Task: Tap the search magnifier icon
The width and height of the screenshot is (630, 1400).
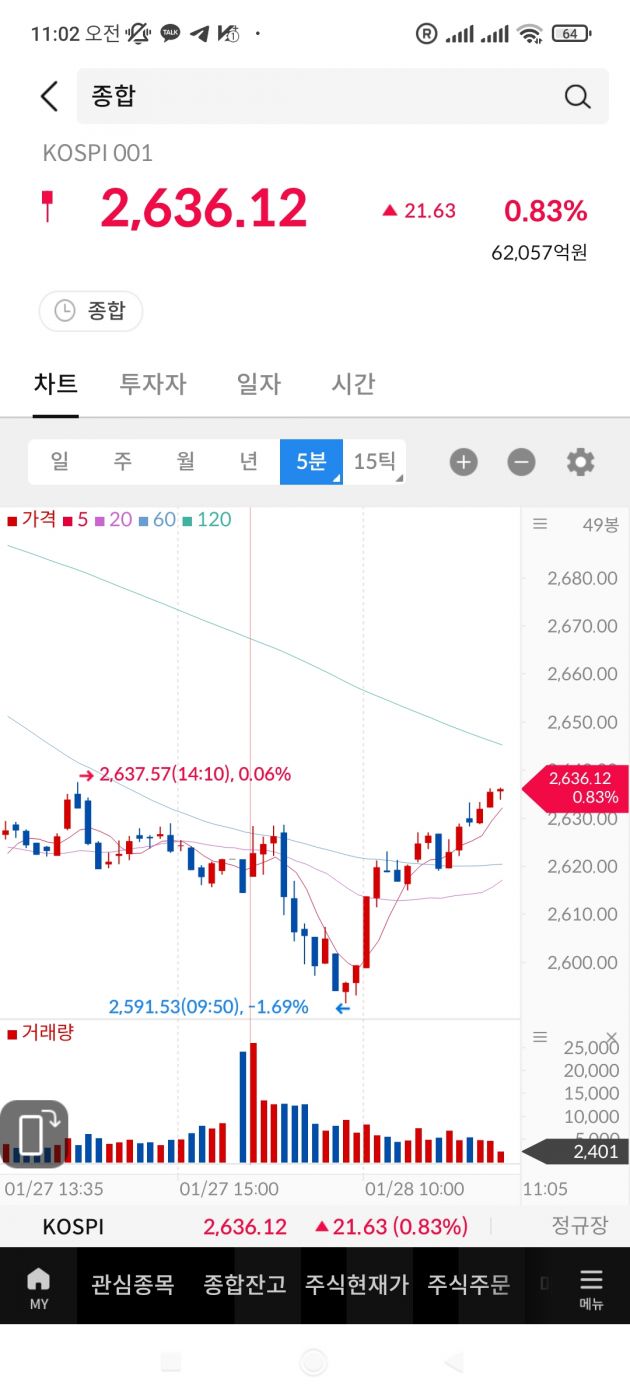Action: pos(577,96)
